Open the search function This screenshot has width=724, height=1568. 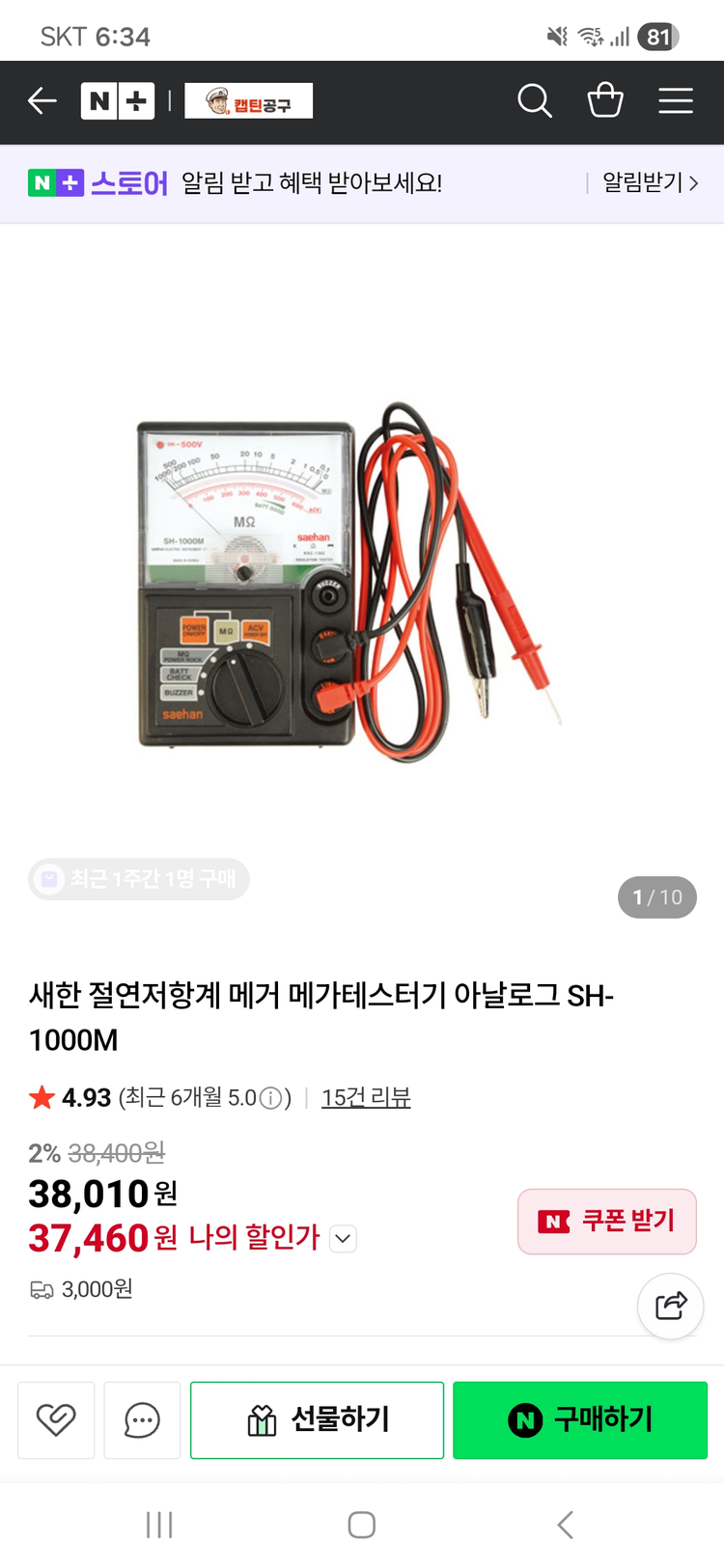535,100
